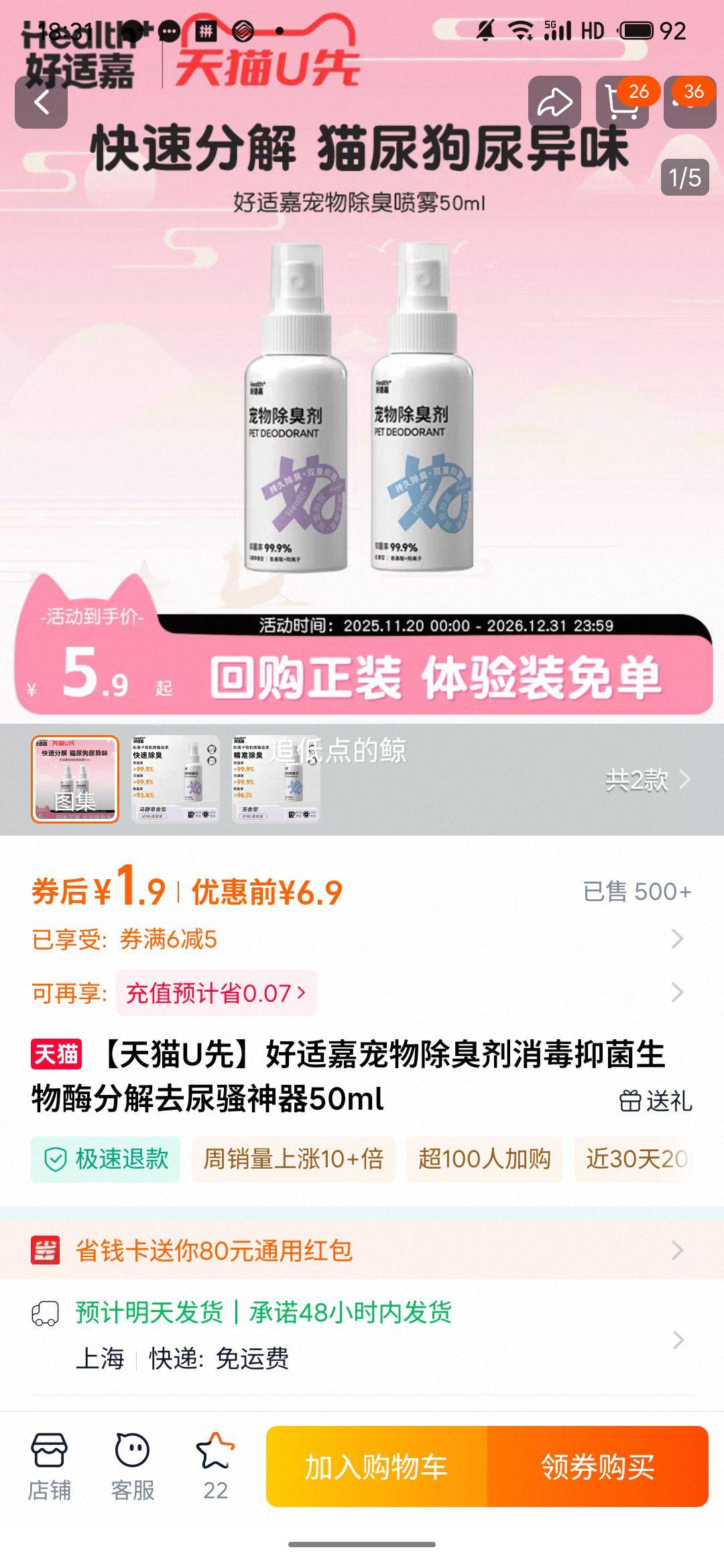Toggle the 超100人加购 tag
Image resolution: width=724 pixels, height=1568 pixels.
point(485,1159)
